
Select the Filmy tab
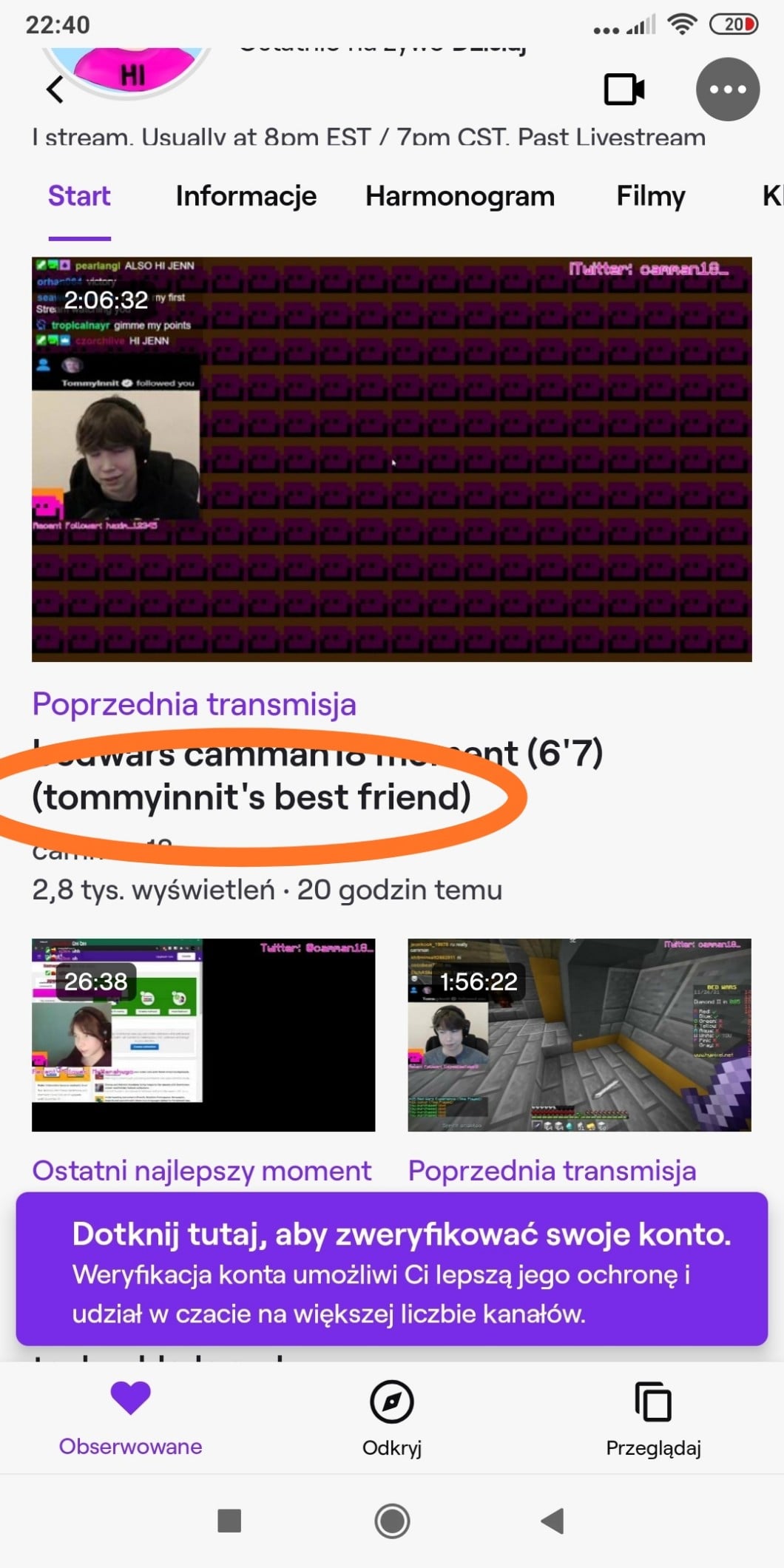coord(651,196)
